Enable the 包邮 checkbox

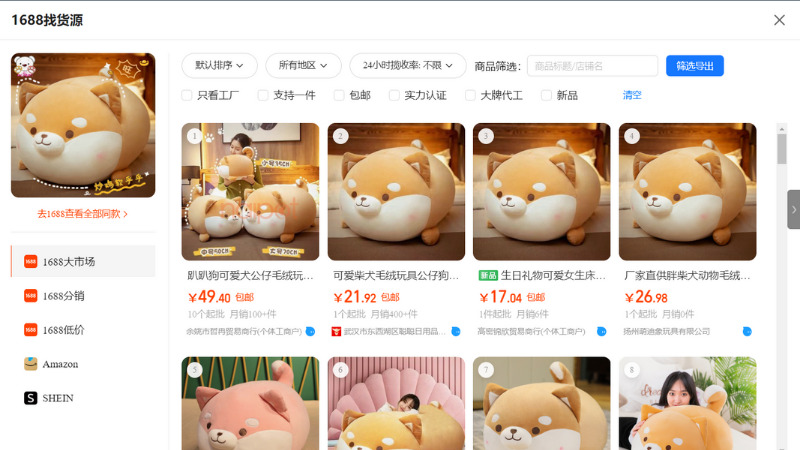(x=339, y=96)
